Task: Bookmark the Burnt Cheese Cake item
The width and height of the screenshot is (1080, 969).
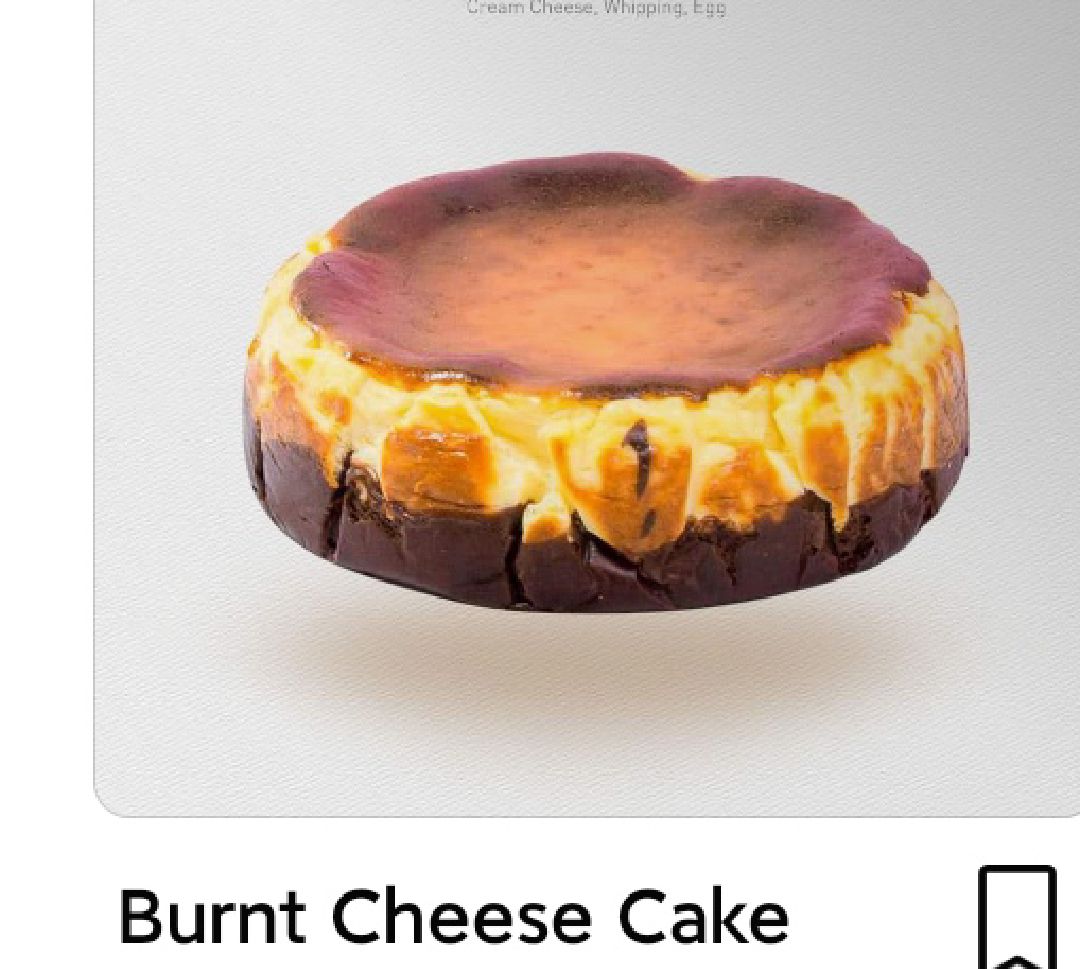Action: point(1016,918)
